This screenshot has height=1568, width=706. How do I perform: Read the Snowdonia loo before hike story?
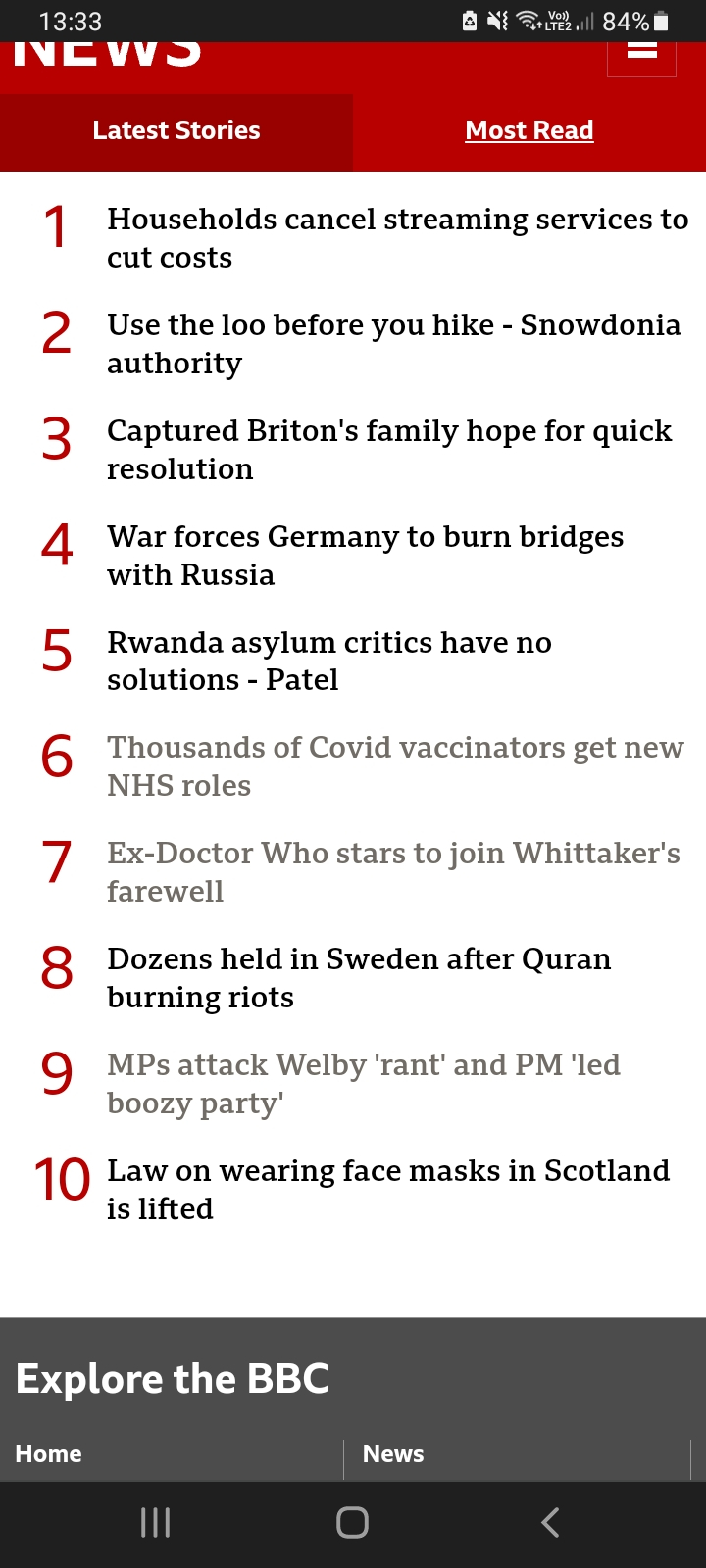click(394, 344)
